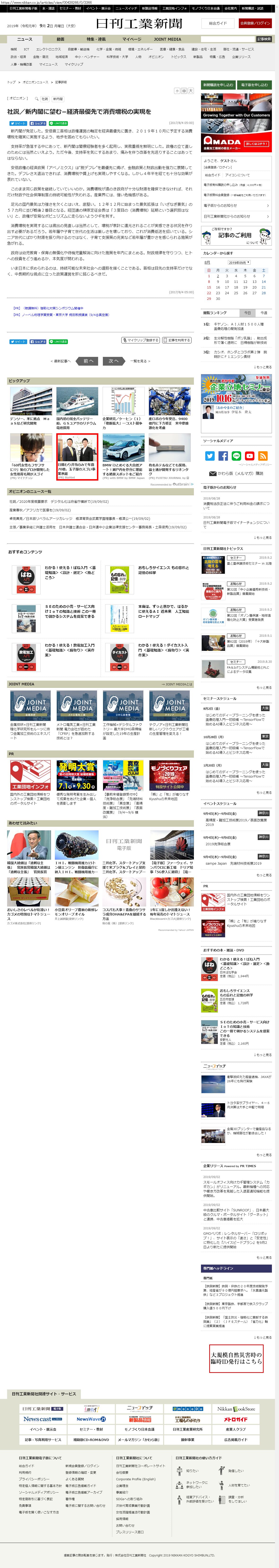
Task: Tap 新聞購読を申し込む button
Action: click(218, 85)
